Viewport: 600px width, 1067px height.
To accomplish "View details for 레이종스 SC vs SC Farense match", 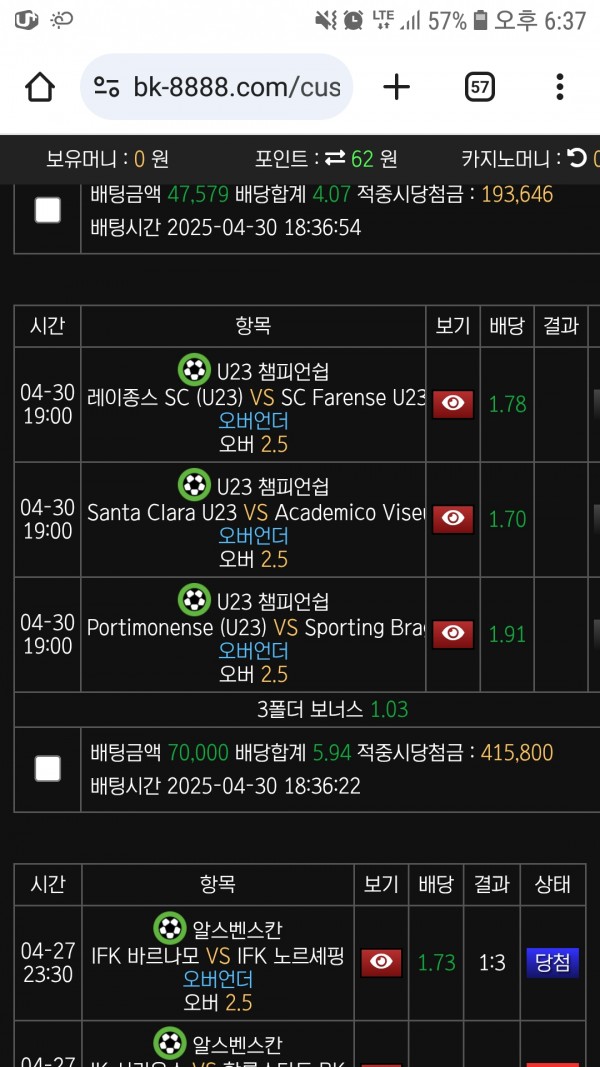I will pyautogui.click(x=453, y=404).
